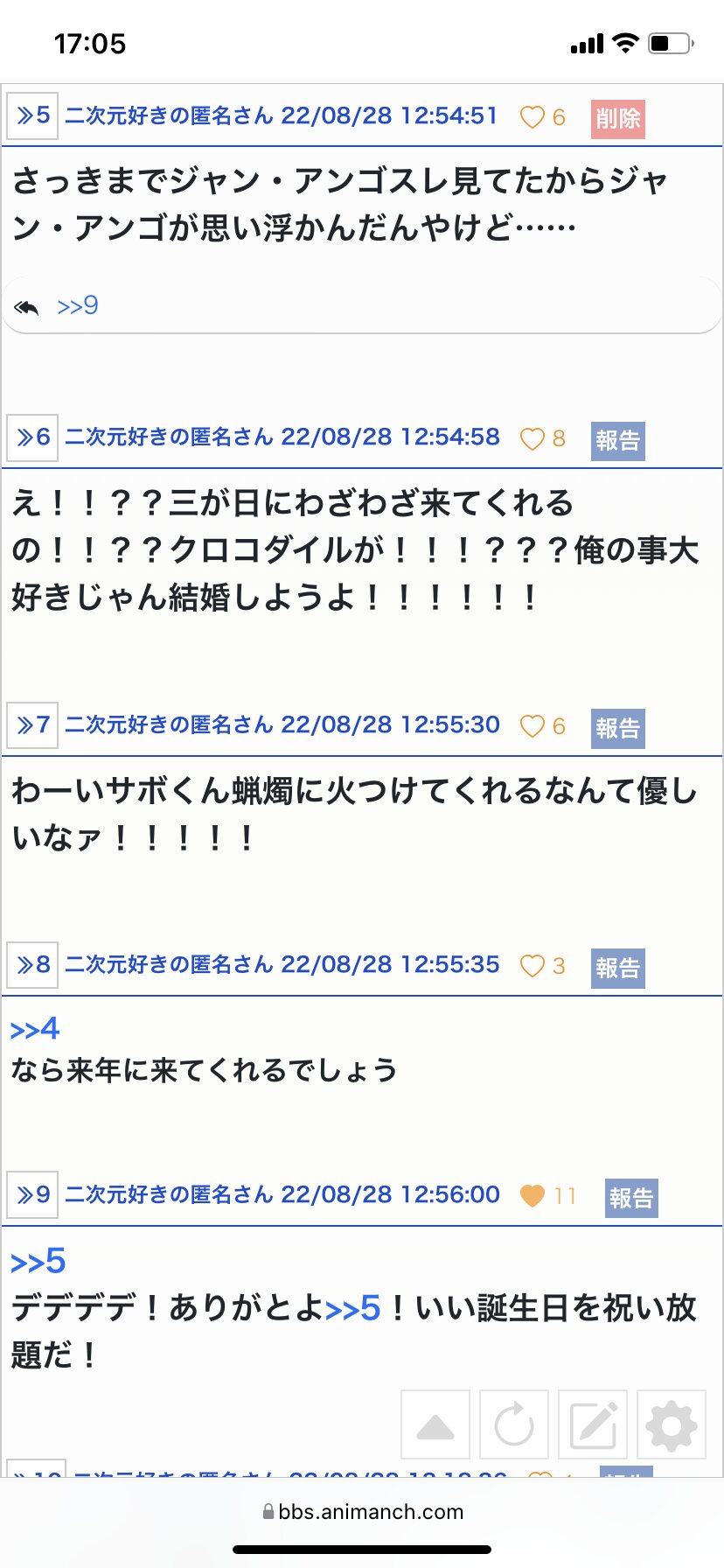Tap the 削除 button on post 5
Viewport: 724px width, 1568px height.
pyautogui.click(x=618, y=118)
